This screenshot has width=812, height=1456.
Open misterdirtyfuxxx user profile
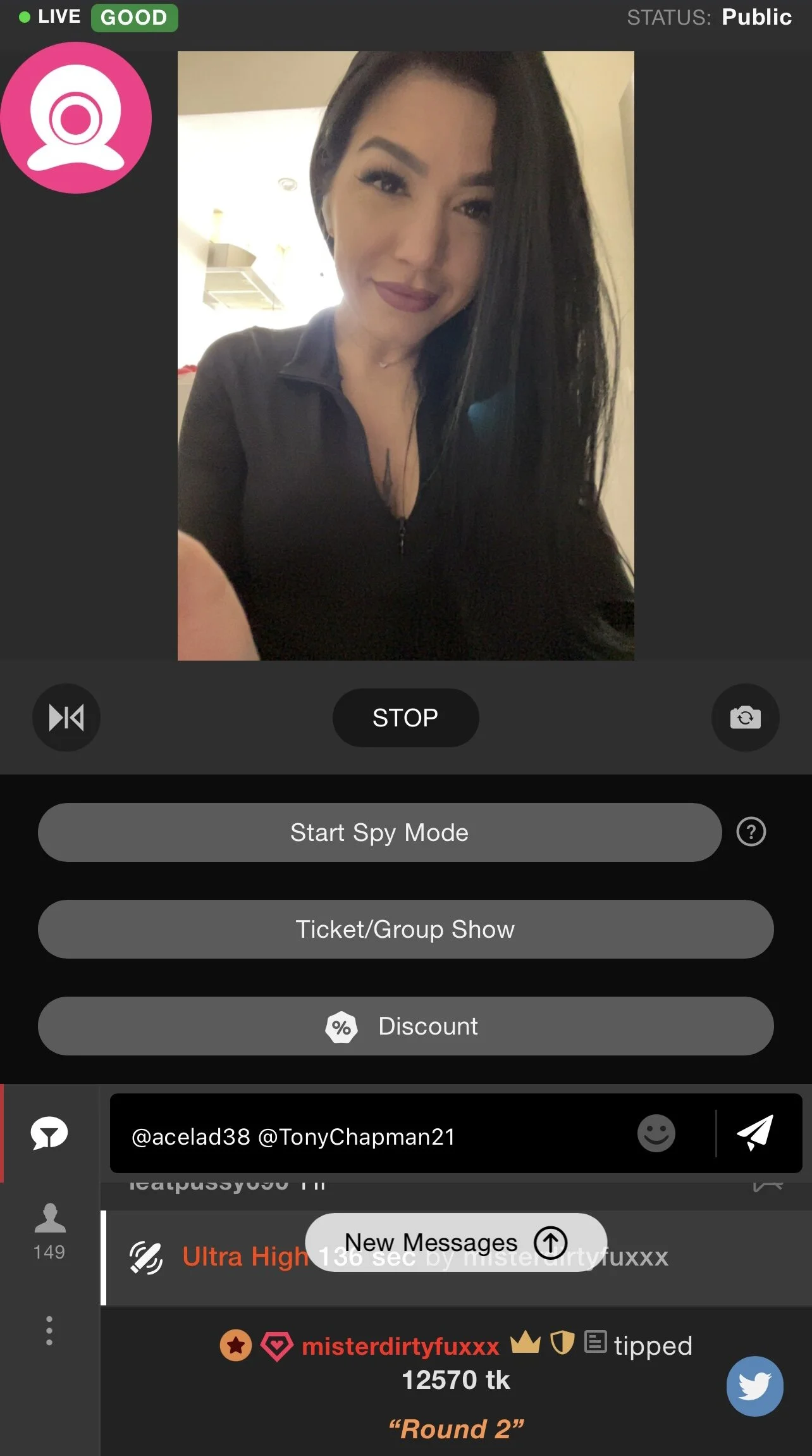tap(400, 1347)
